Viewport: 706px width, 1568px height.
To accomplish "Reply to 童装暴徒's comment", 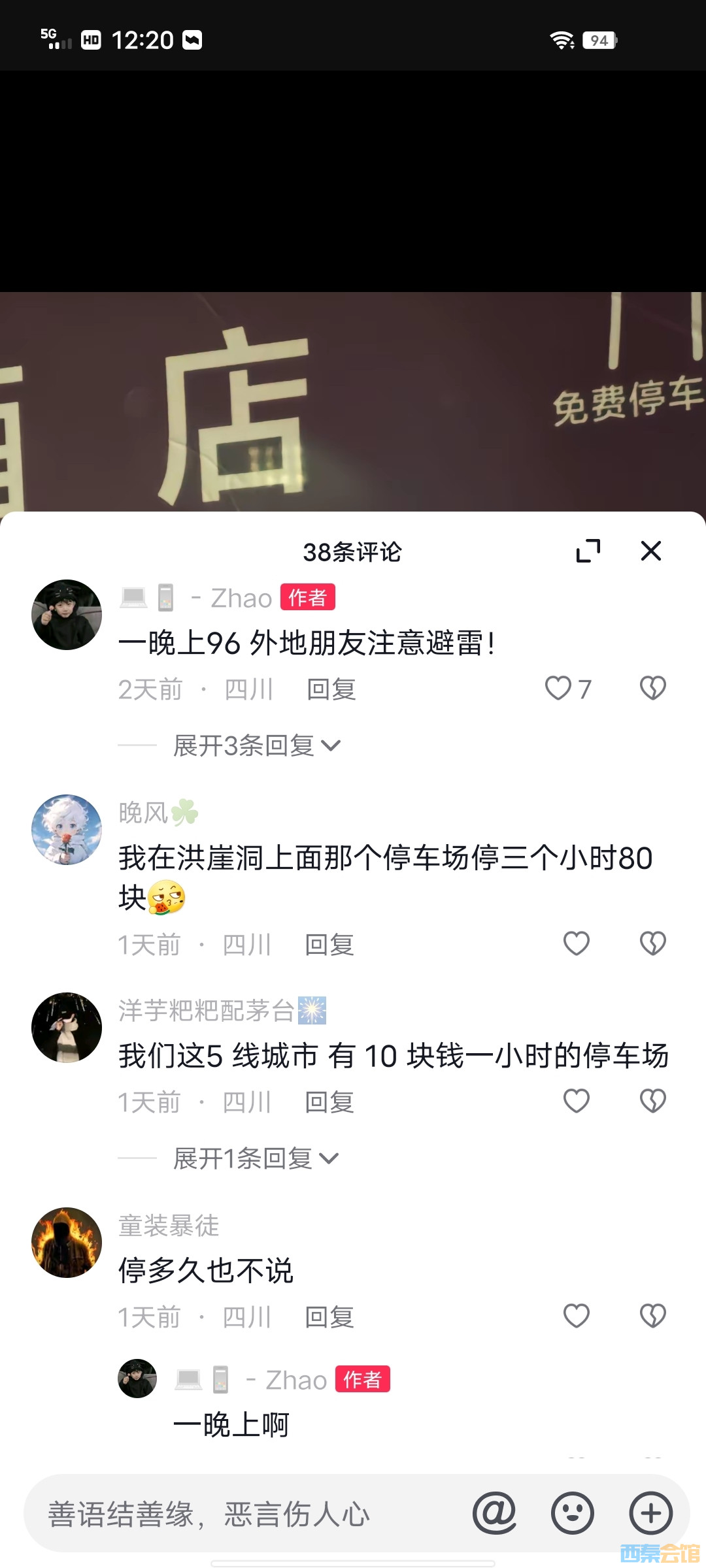I will pos(329,1317).
